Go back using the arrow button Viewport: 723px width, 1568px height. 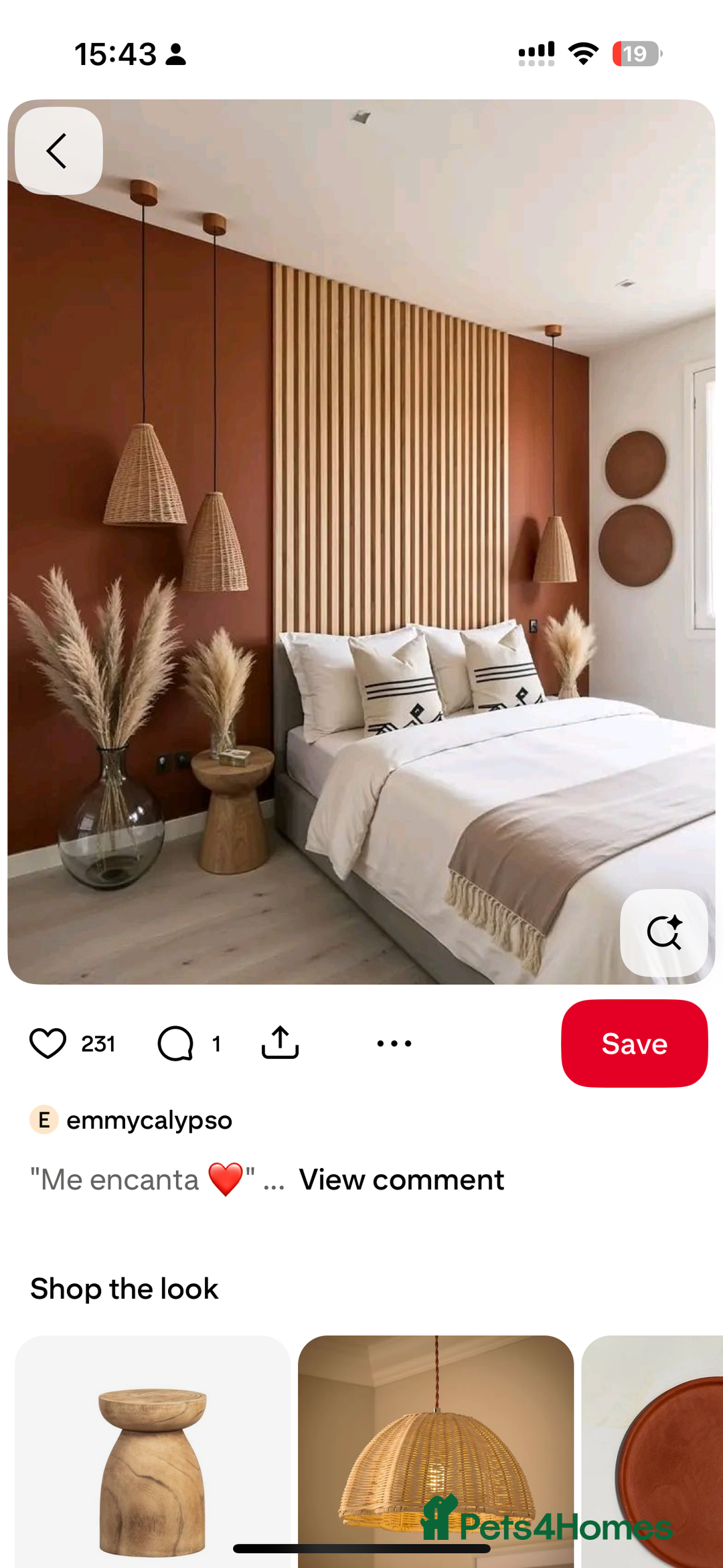(x=58, y=151)
